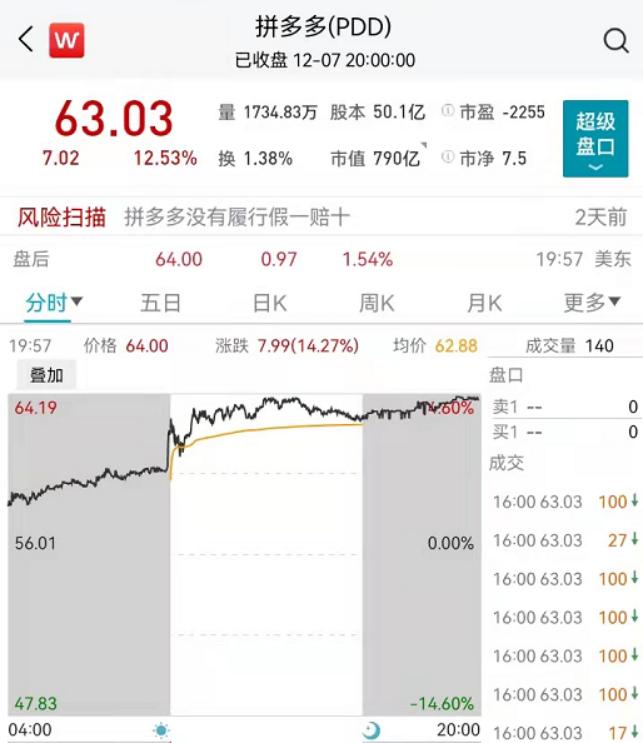Switch to the 分时 chart tab
Viewport: 643px width, 743px height.
click(53, 302)
